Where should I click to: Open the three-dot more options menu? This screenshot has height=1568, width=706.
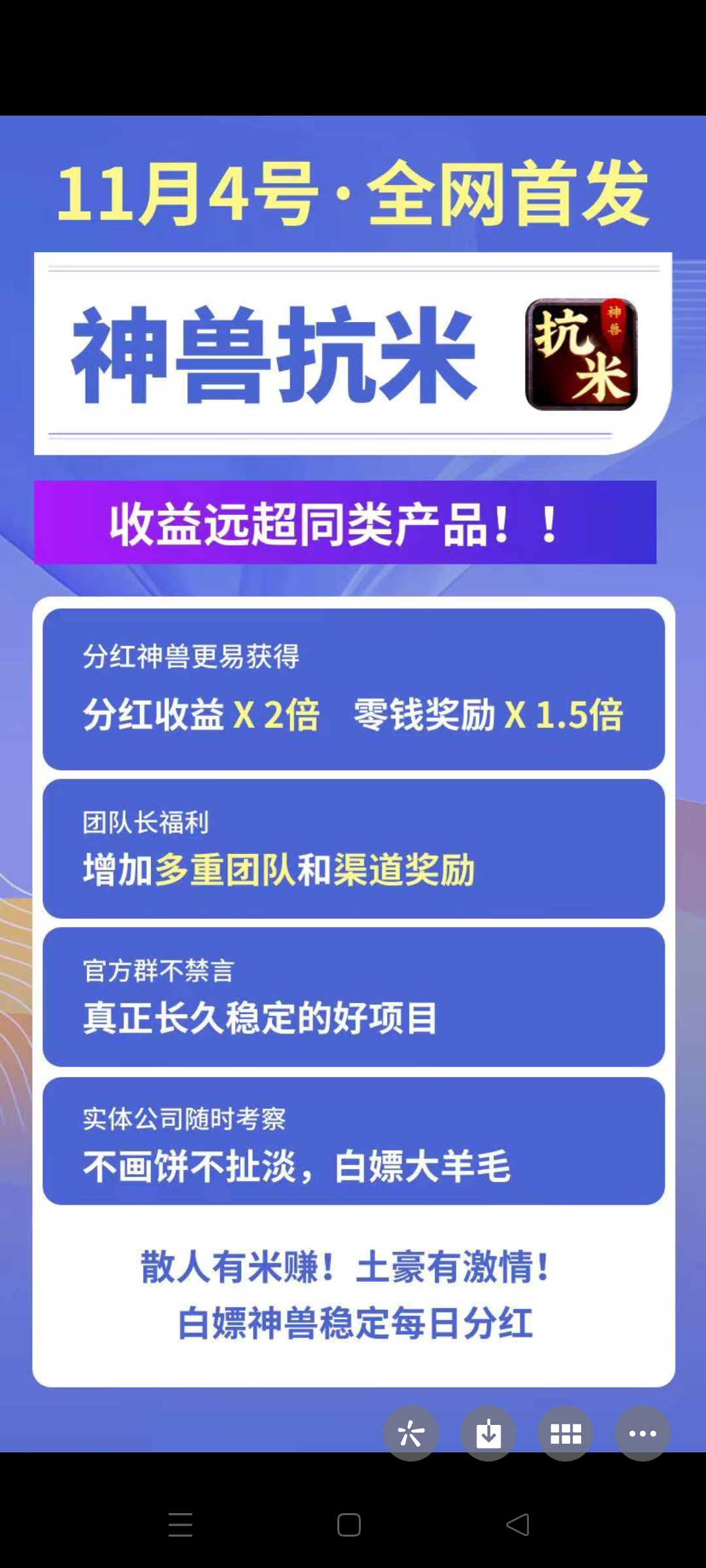click(x=642, y=1433)
